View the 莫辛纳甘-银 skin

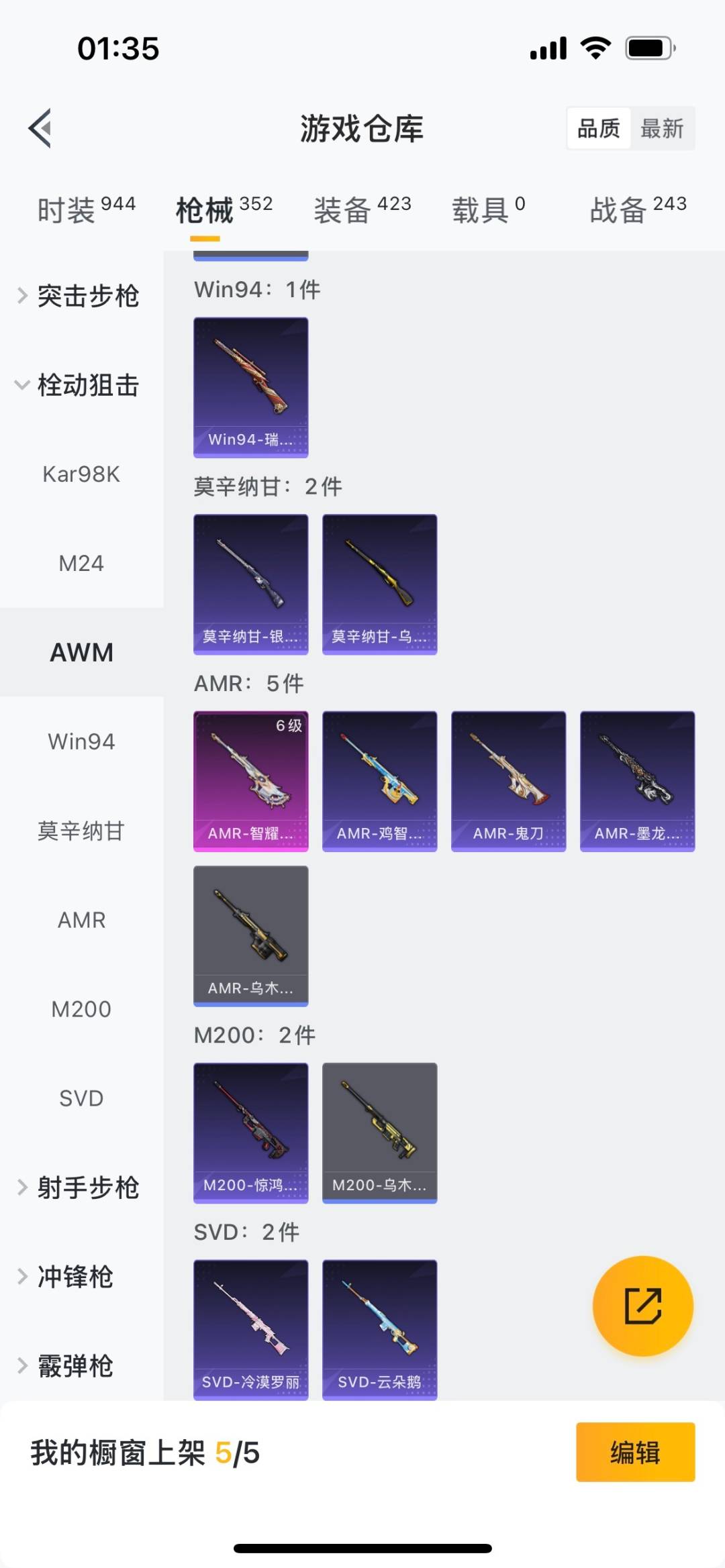[x=251, y=584]
